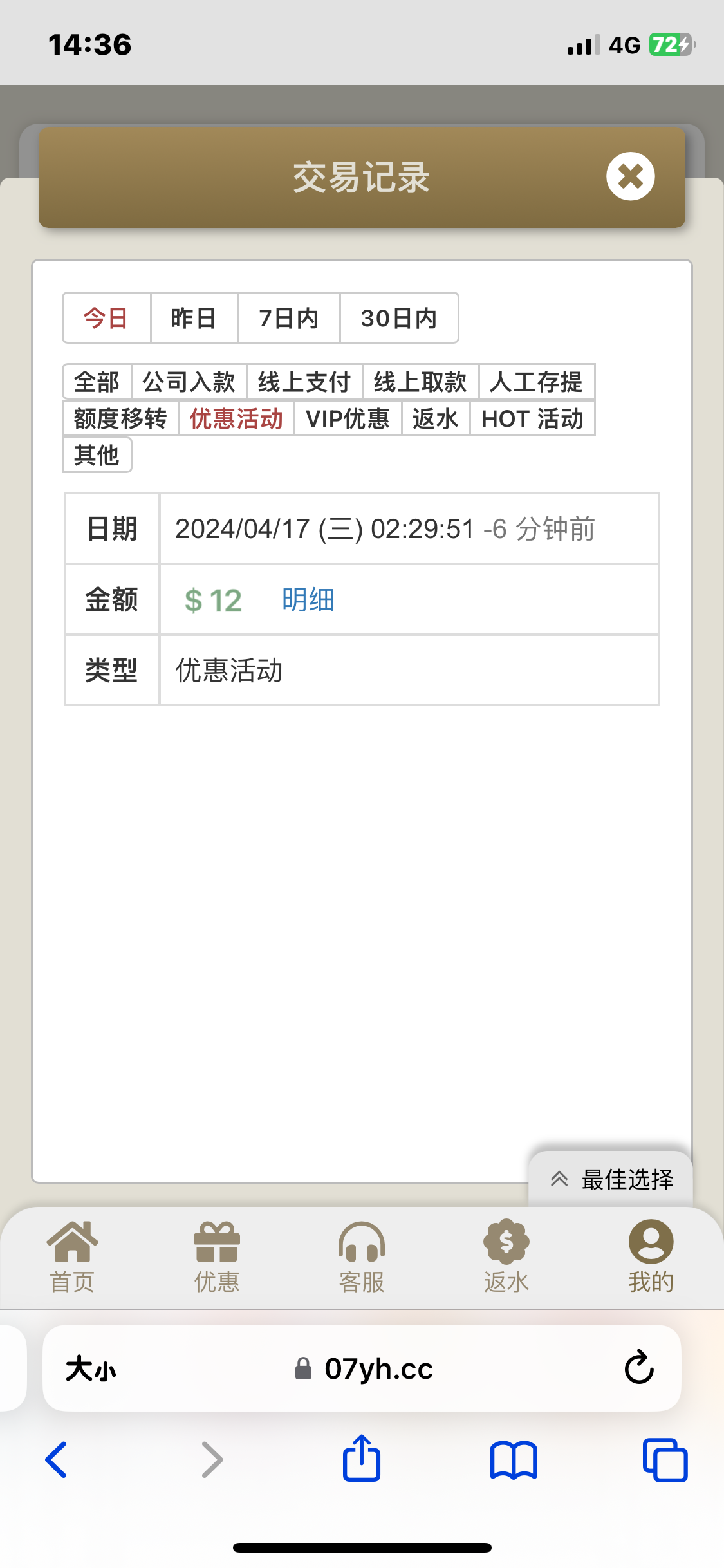
Task: Reload the page in the browser
Action: (639, 1367)
